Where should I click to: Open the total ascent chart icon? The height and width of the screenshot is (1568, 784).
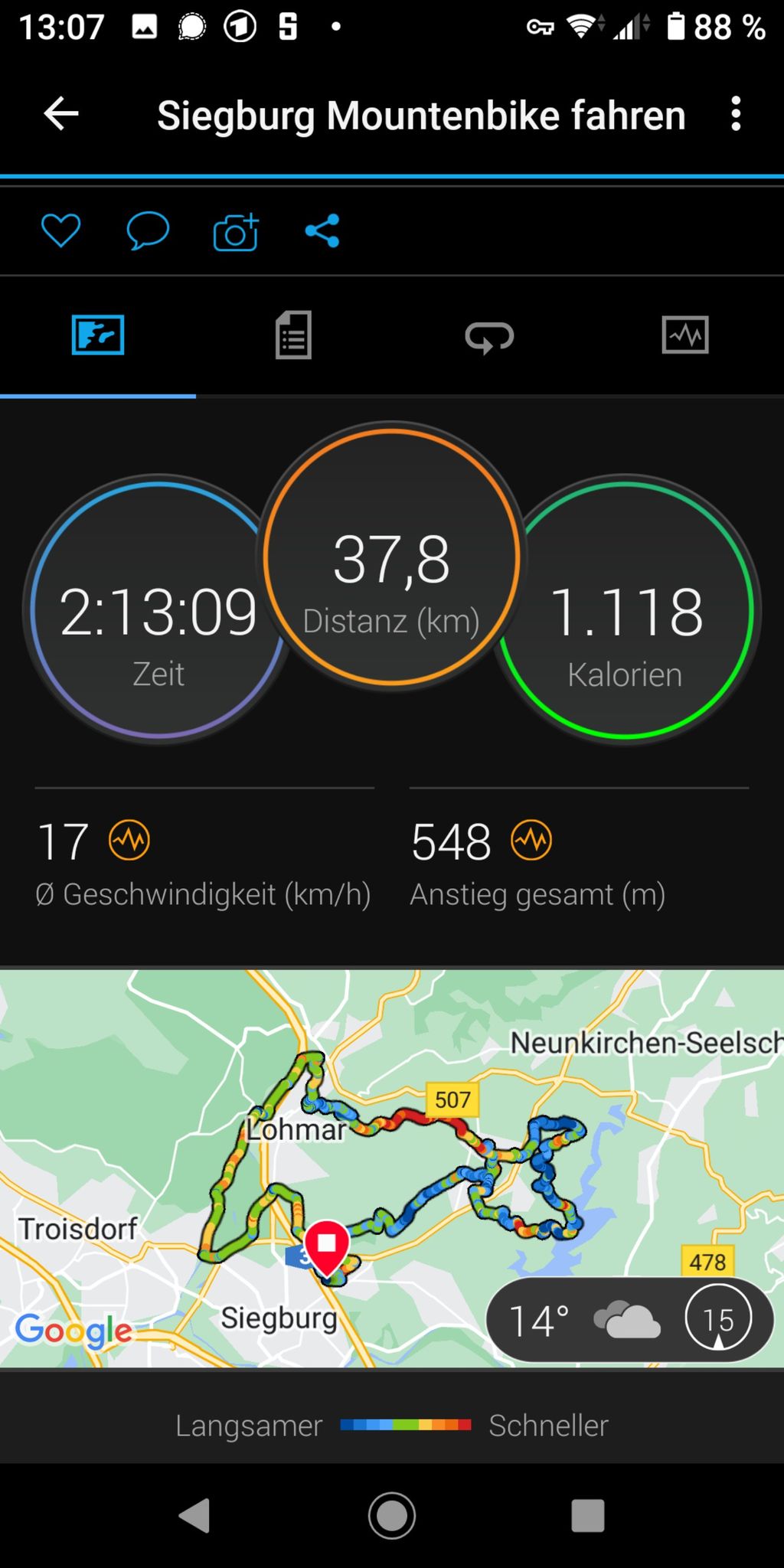click(x=531, y=841)
